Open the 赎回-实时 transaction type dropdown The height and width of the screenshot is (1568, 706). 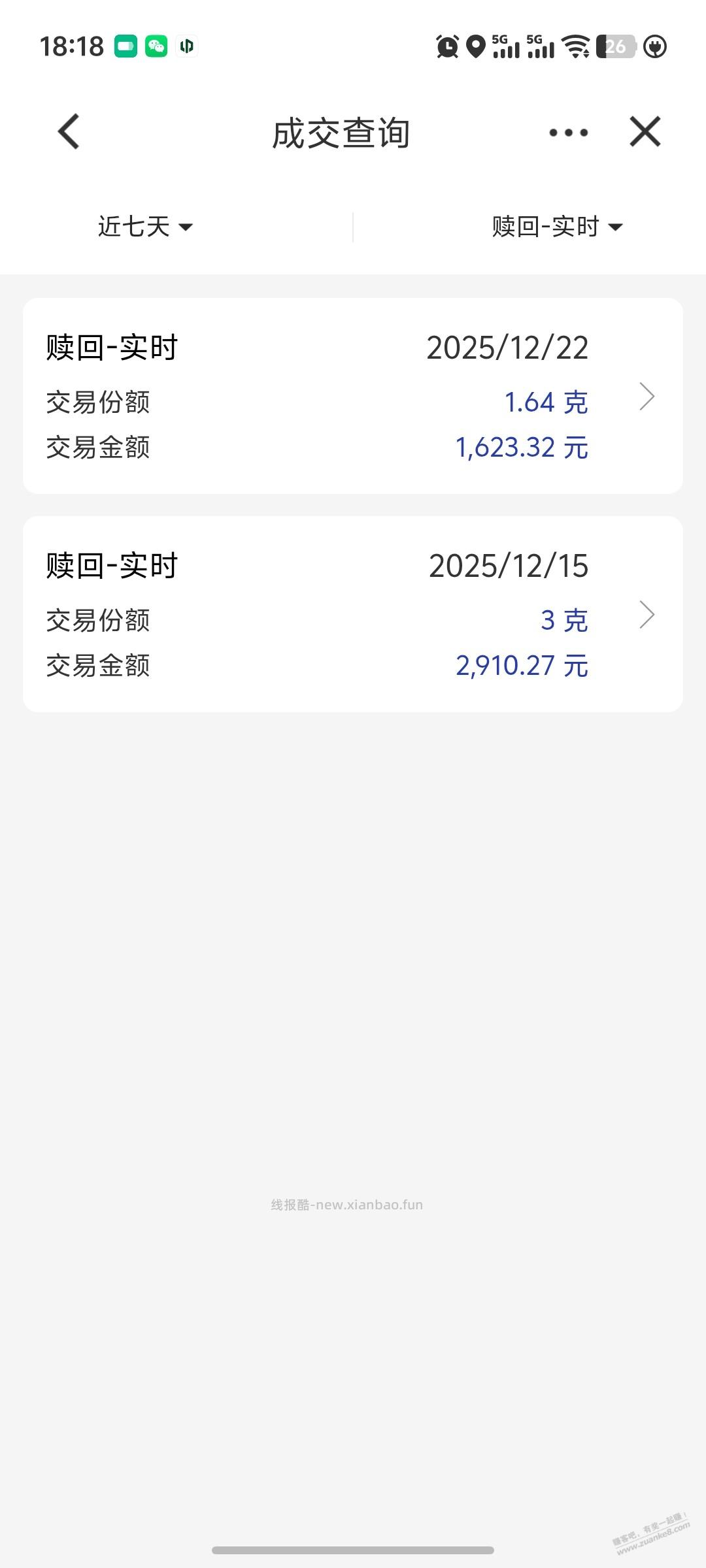(556, 227)
